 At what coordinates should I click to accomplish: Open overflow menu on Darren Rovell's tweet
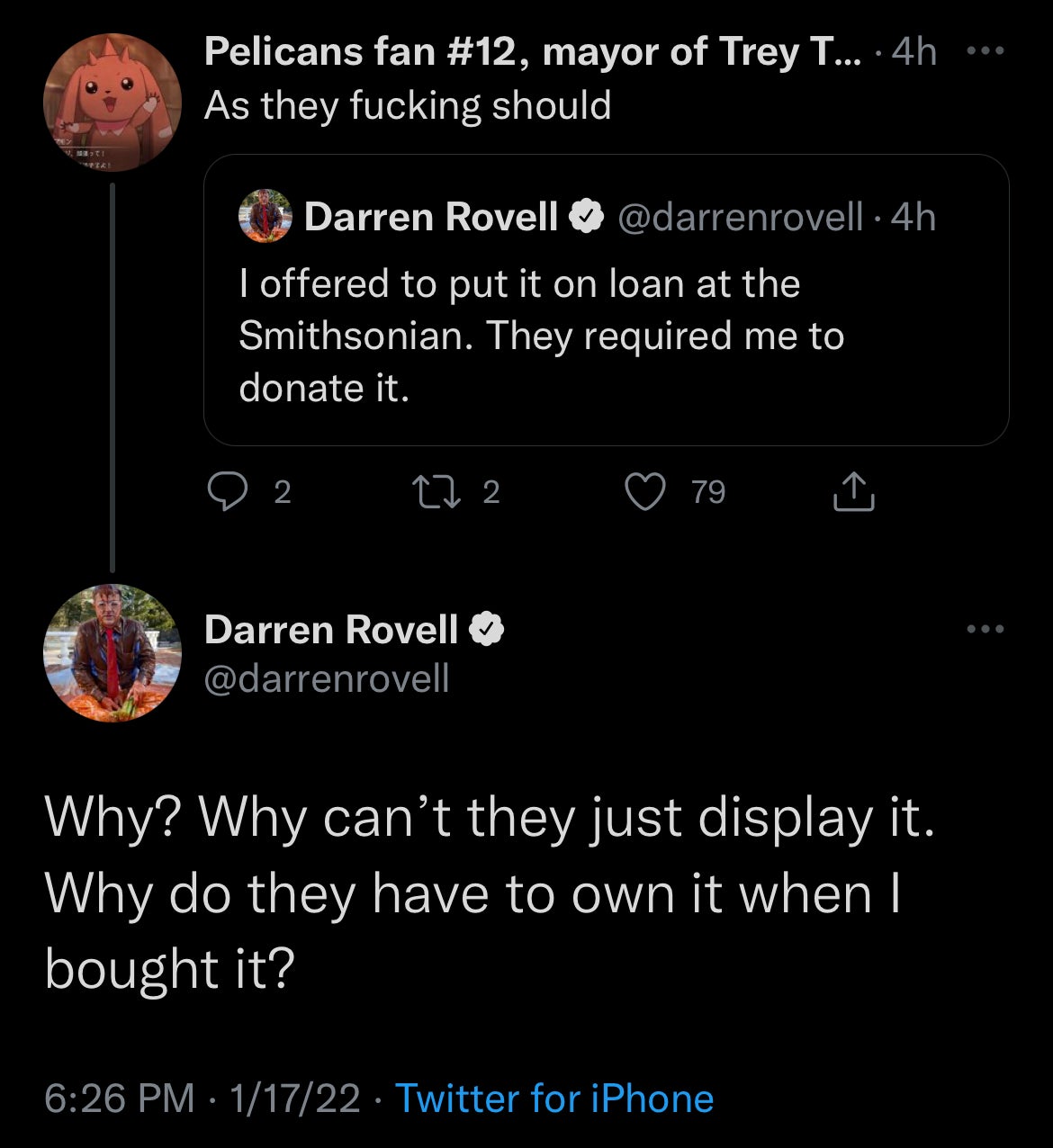pyautogui.click(x=985, y=629)
